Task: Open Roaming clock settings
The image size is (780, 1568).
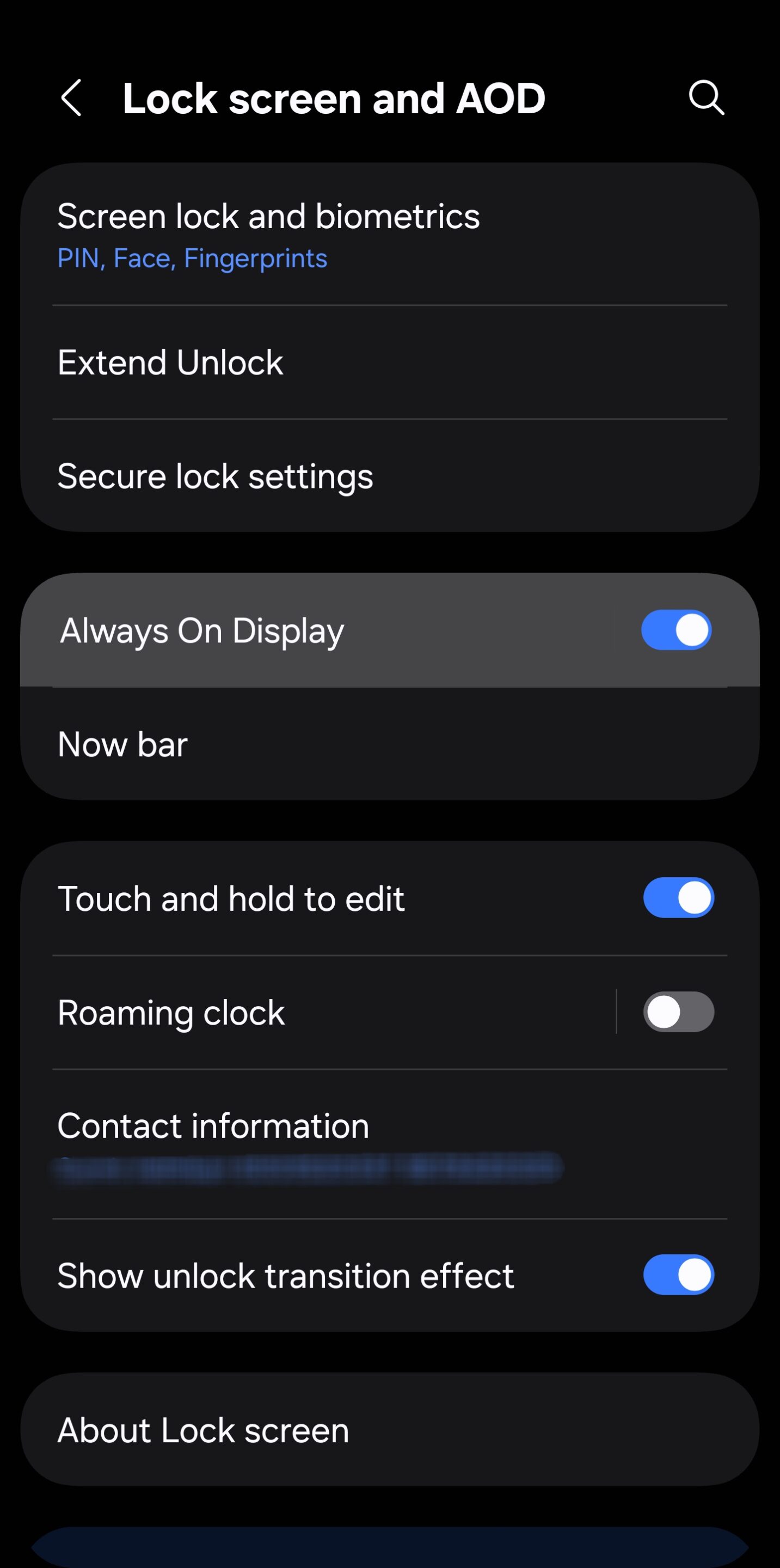Action: coord(316,1012)
